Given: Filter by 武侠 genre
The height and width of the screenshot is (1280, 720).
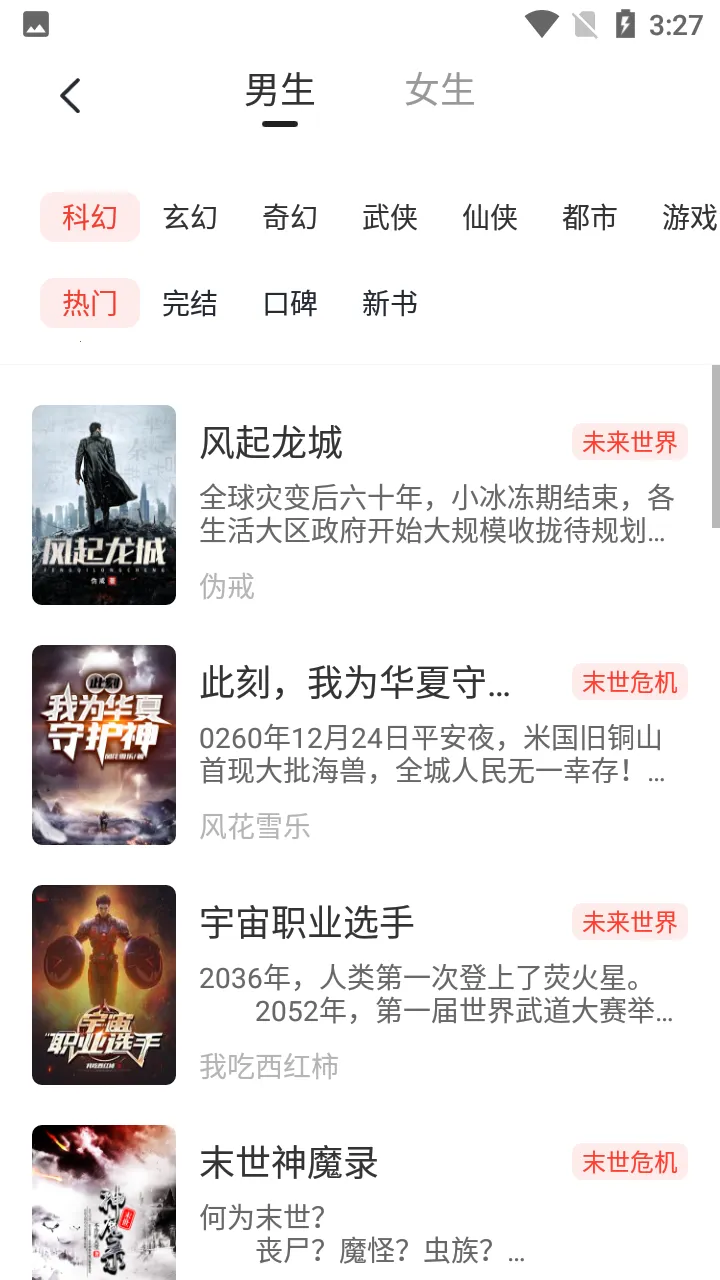Looking at the screenshot, I should click(390, 217).
